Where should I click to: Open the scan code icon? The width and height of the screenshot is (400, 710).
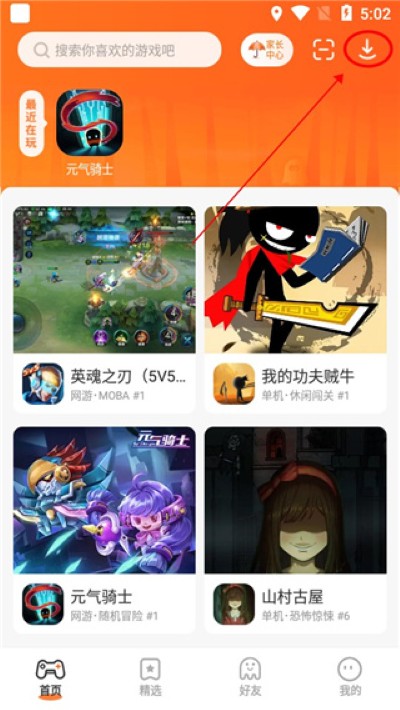point(324,50)
